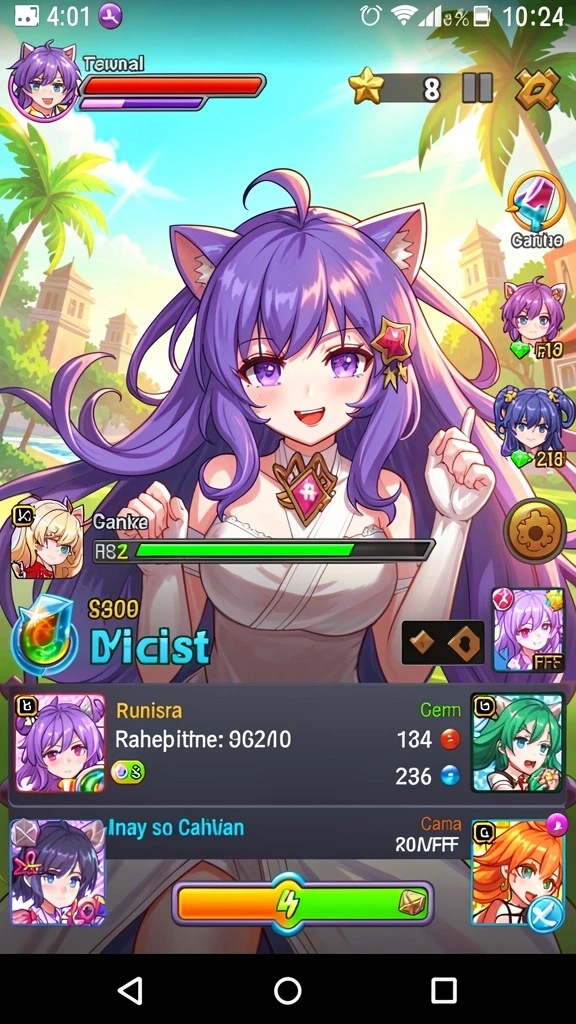Tap the dark diamond symbols button
This screenshot has height=1024, width=576.
443,643
